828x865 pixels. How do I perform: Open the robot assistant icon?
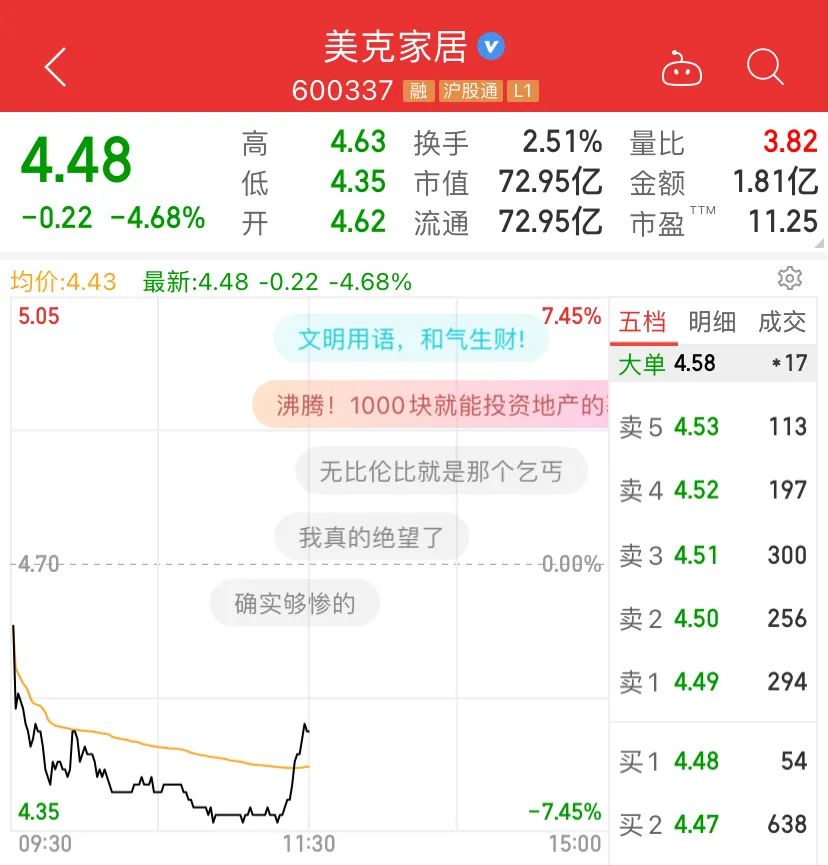click(682, 69)
